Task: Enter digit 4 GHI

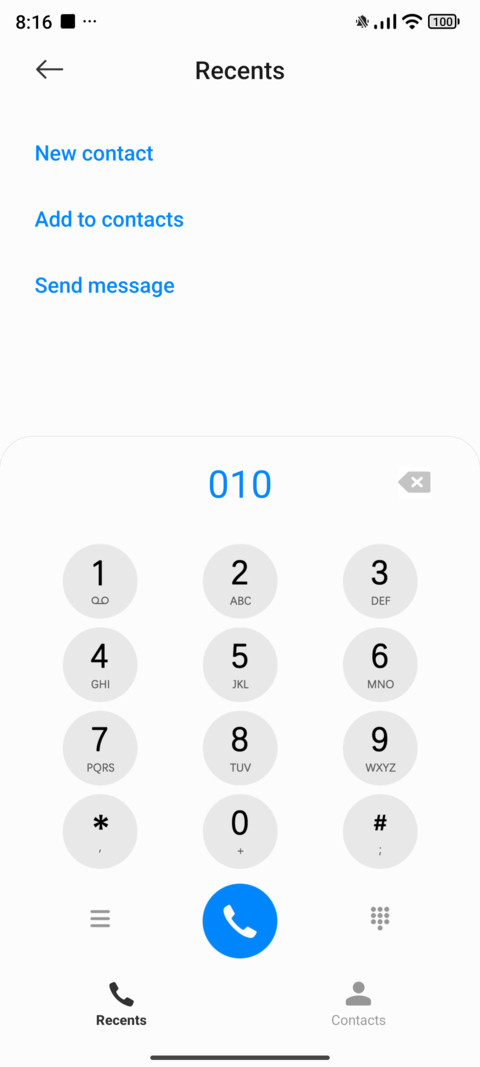Action: pos(100,665)
